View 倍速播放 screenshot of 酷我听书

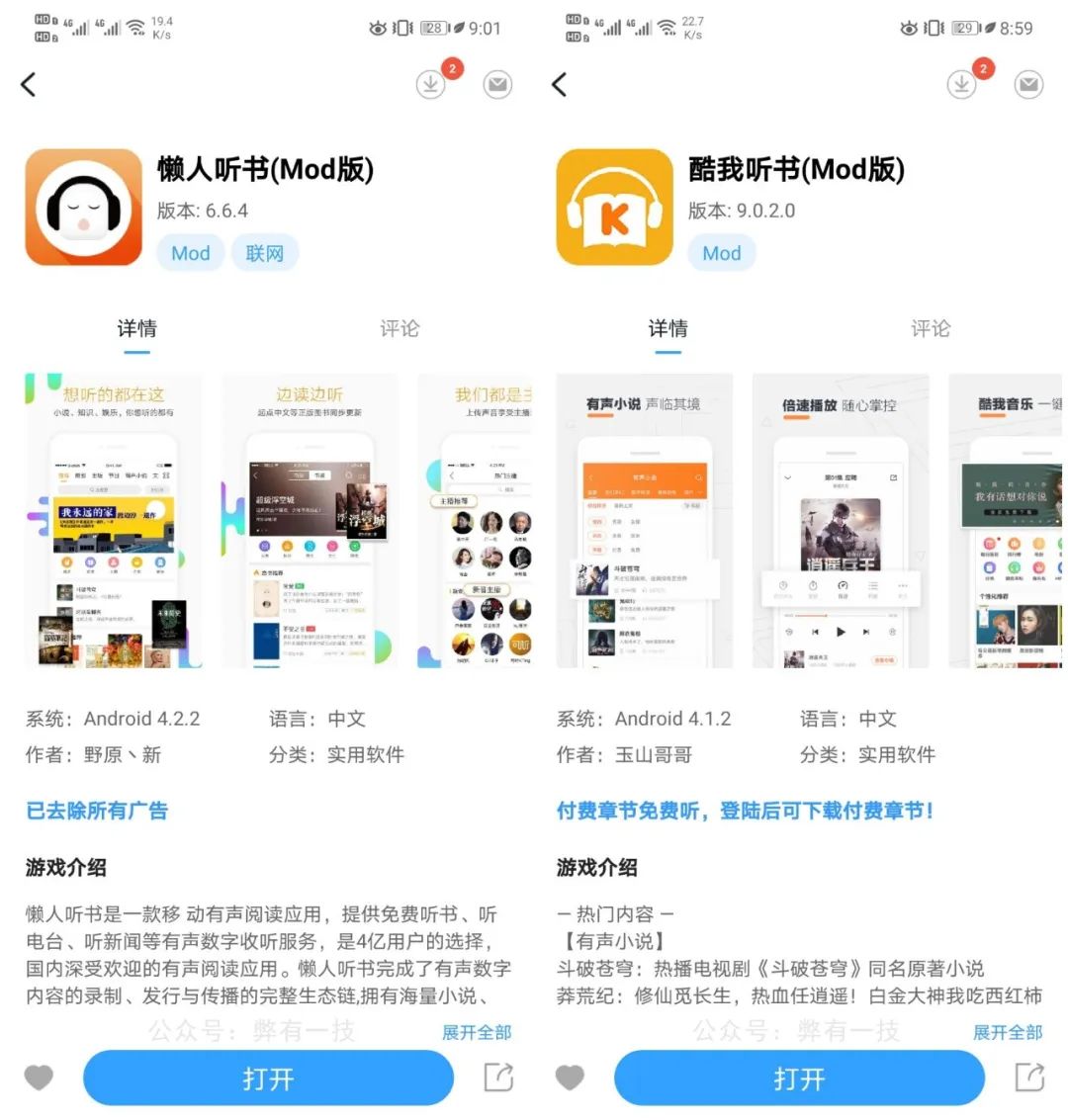pos(841,521)
